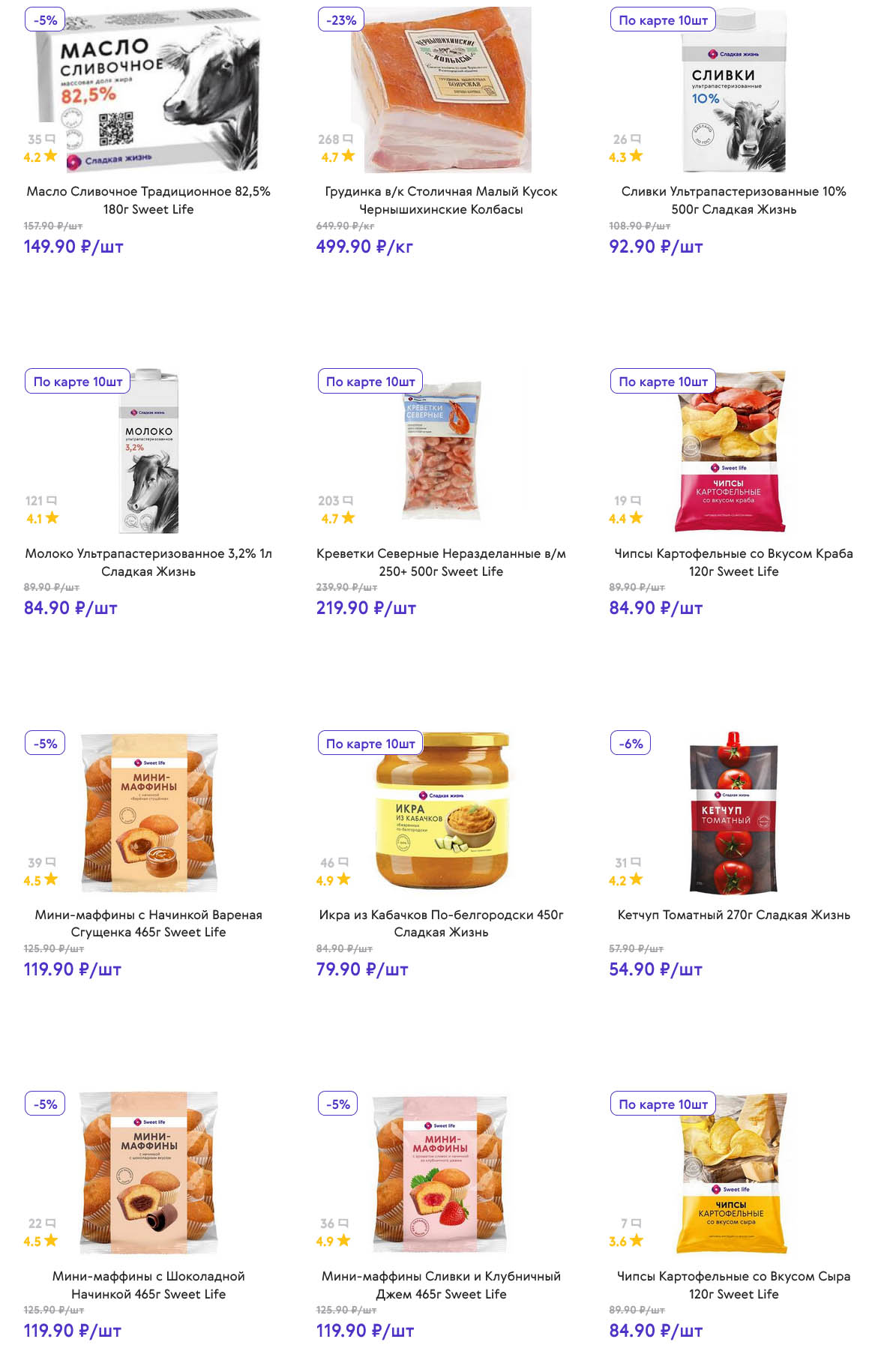Select Молоко Ультрапастеризованное 3,2% 1л product

(x=148, y=562)
